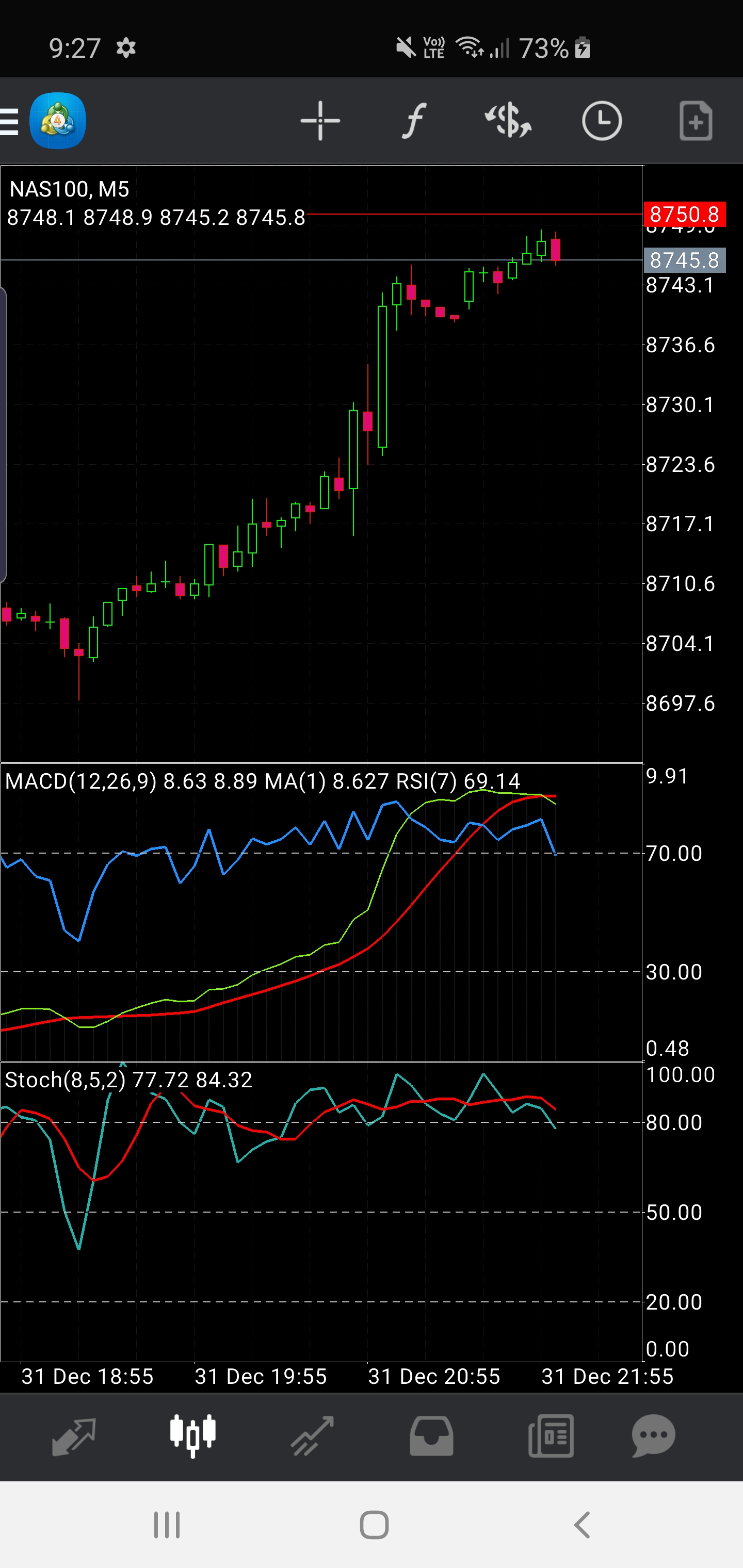Open the indicators function list
This screenshot has width=743, height=1568.
point(414,121)
